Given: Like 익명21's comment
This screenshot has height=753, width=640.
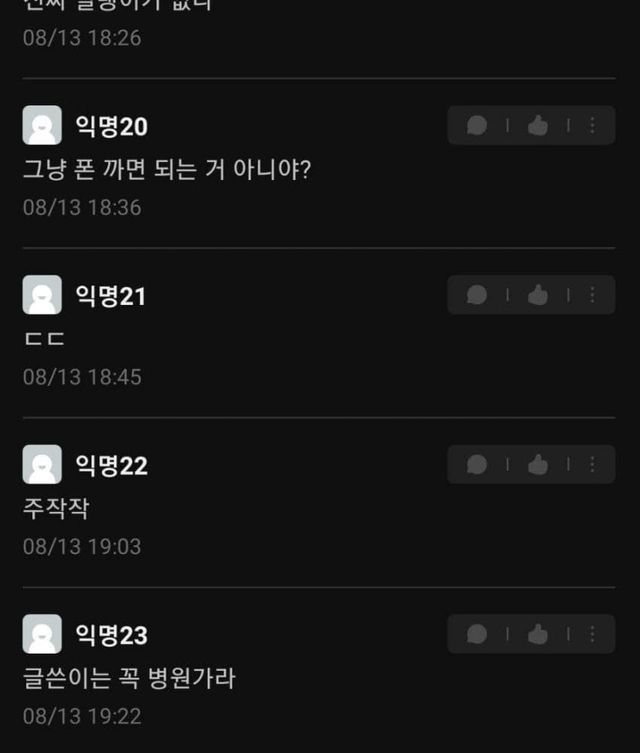Looking at the screenshot, I should click(x=538, y=295).
